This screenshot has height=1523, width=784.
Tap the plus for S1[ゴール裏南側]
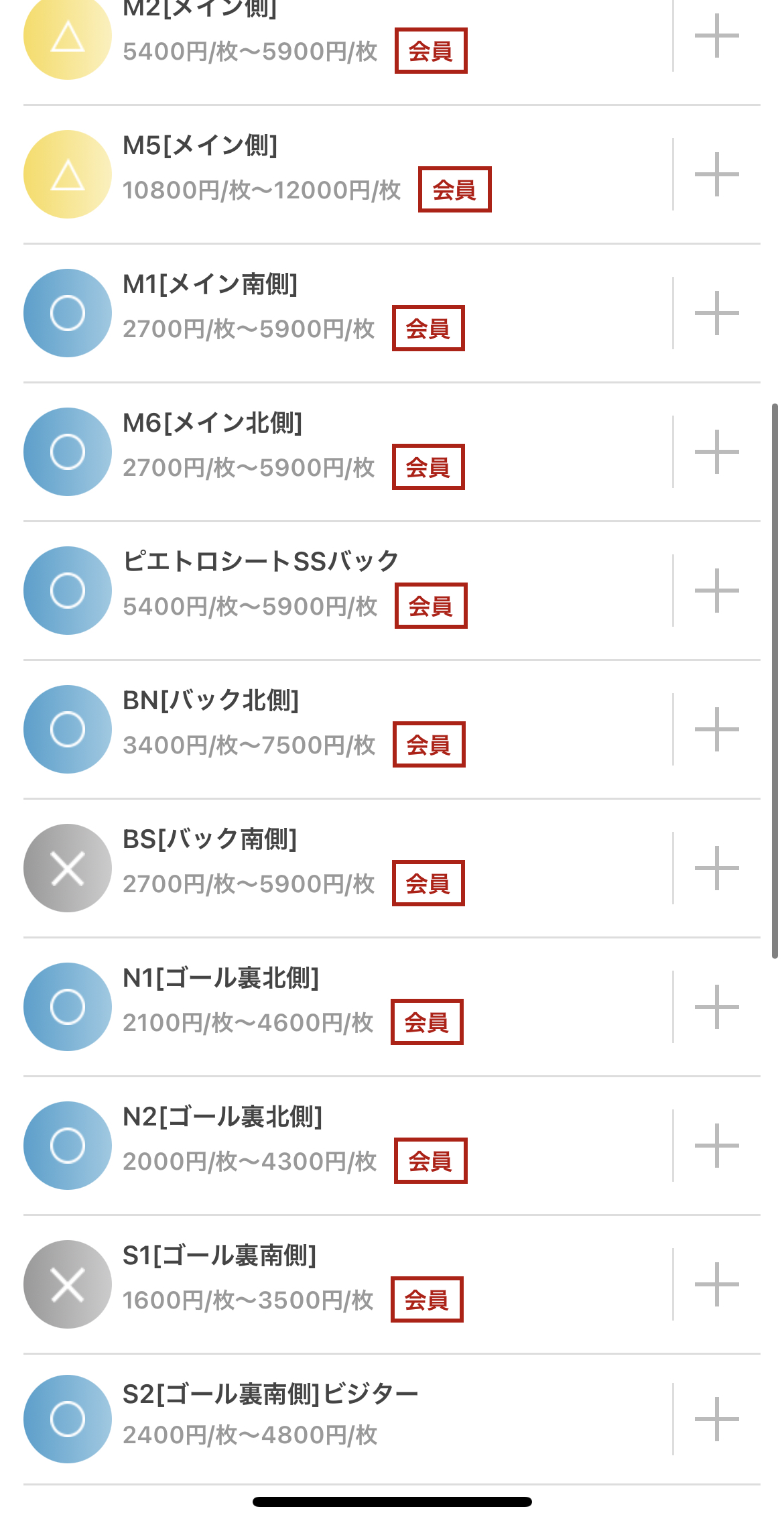(x=716, y=1284)
